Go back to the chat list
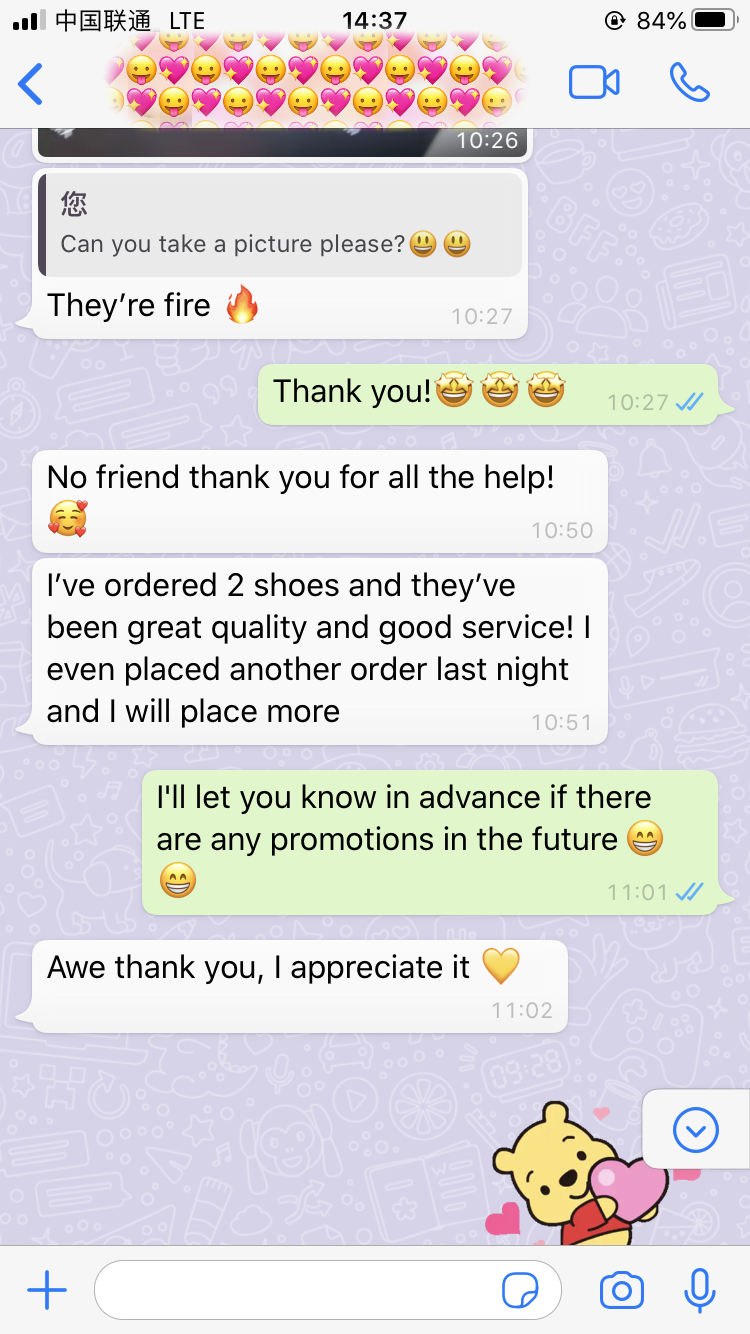Screen dimensions: 750x1334 tap(32, 84)
